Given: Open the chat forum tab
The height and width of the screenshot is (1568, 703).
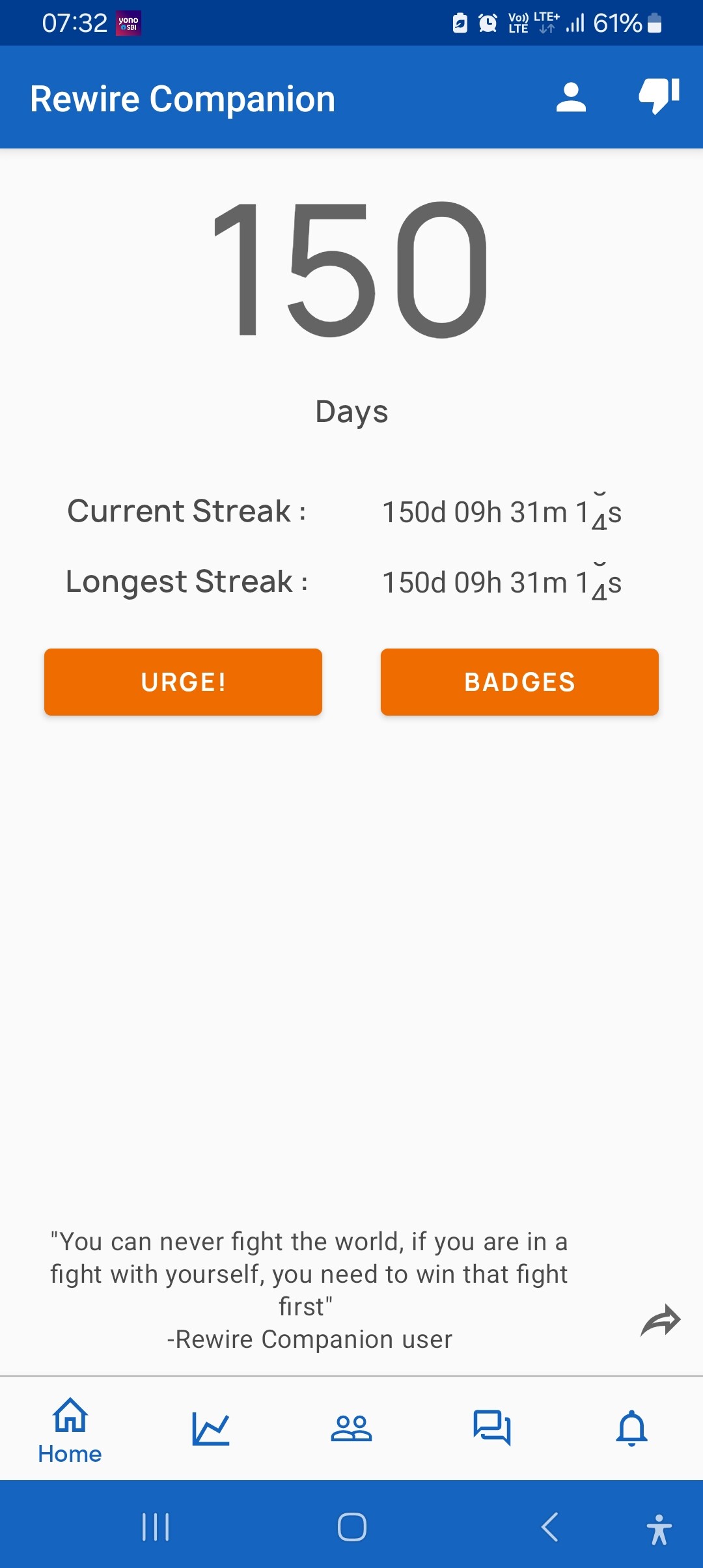Looking at the screenshot, I should tap(492, 1429).
